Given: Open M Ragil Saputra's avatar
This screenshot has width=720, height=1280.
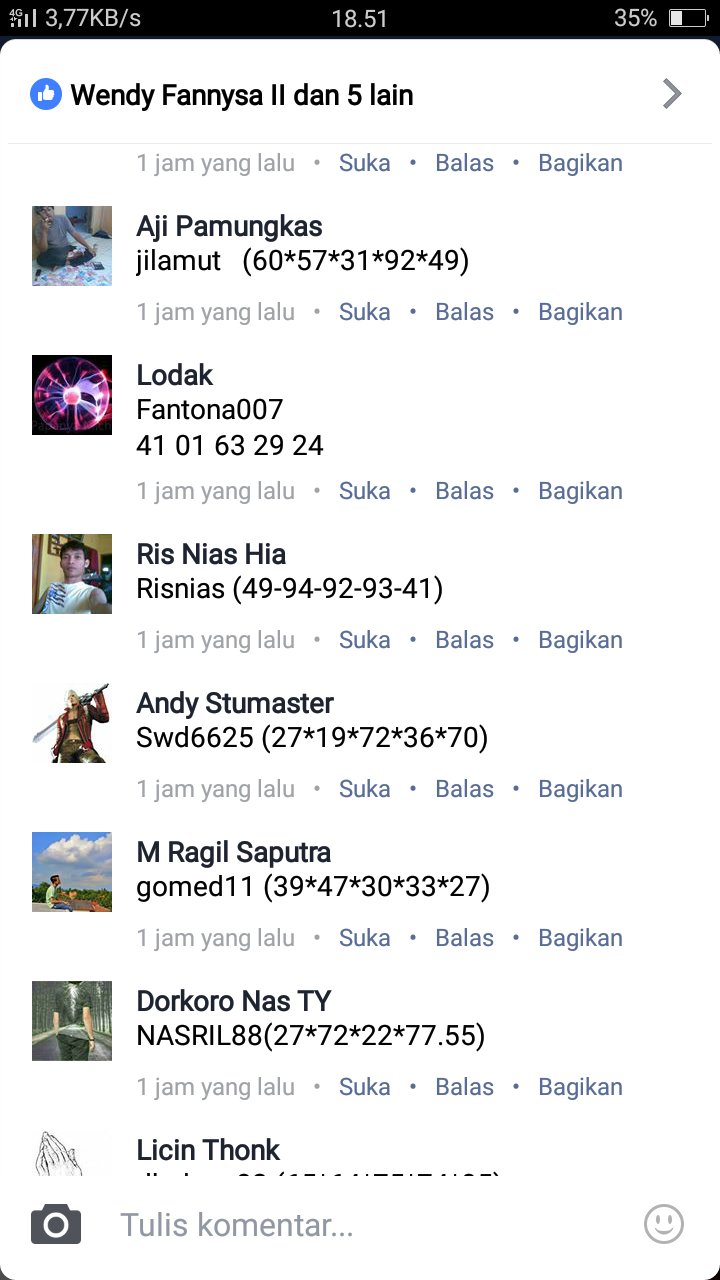Looking at the screenshot, I should [x=72, y=871].
